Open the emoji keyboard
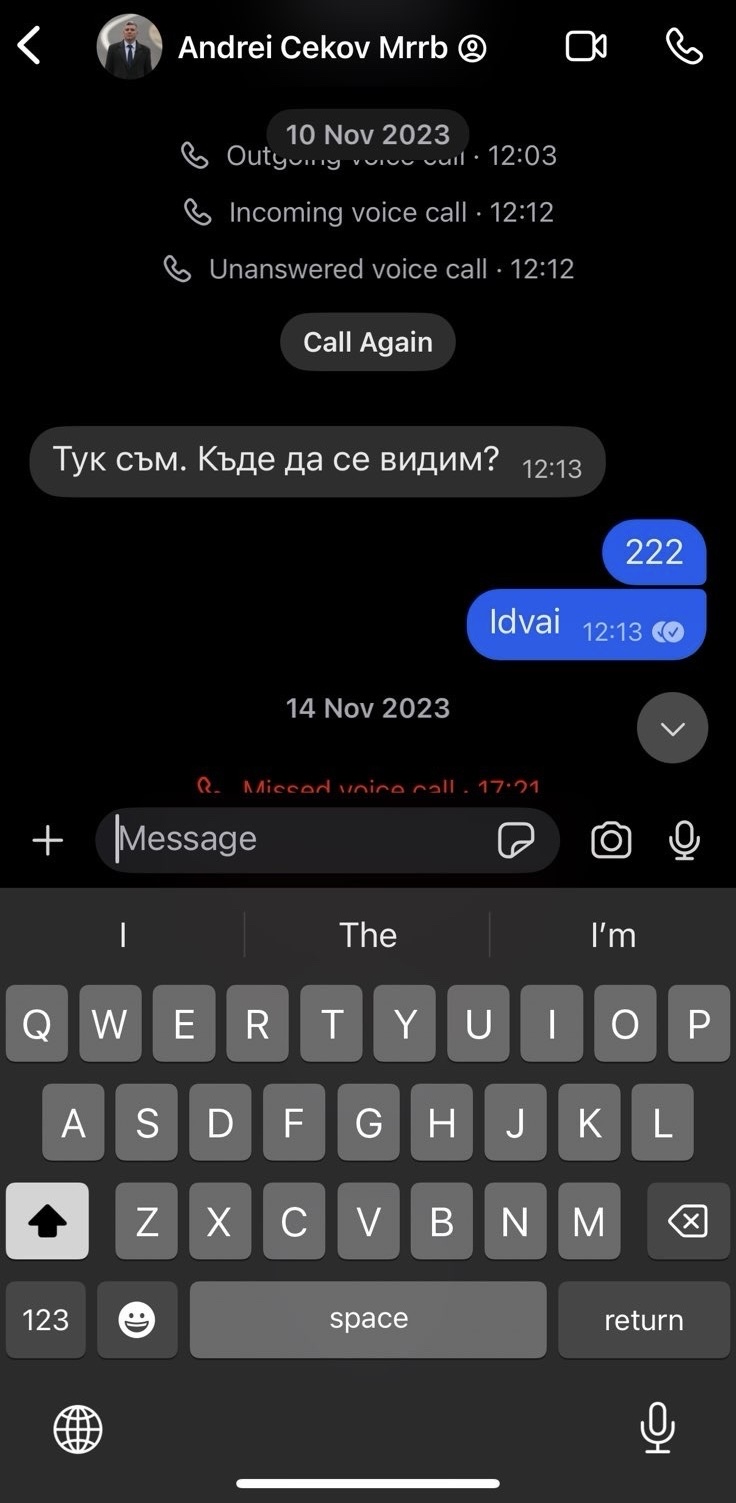 point(137,1320)
